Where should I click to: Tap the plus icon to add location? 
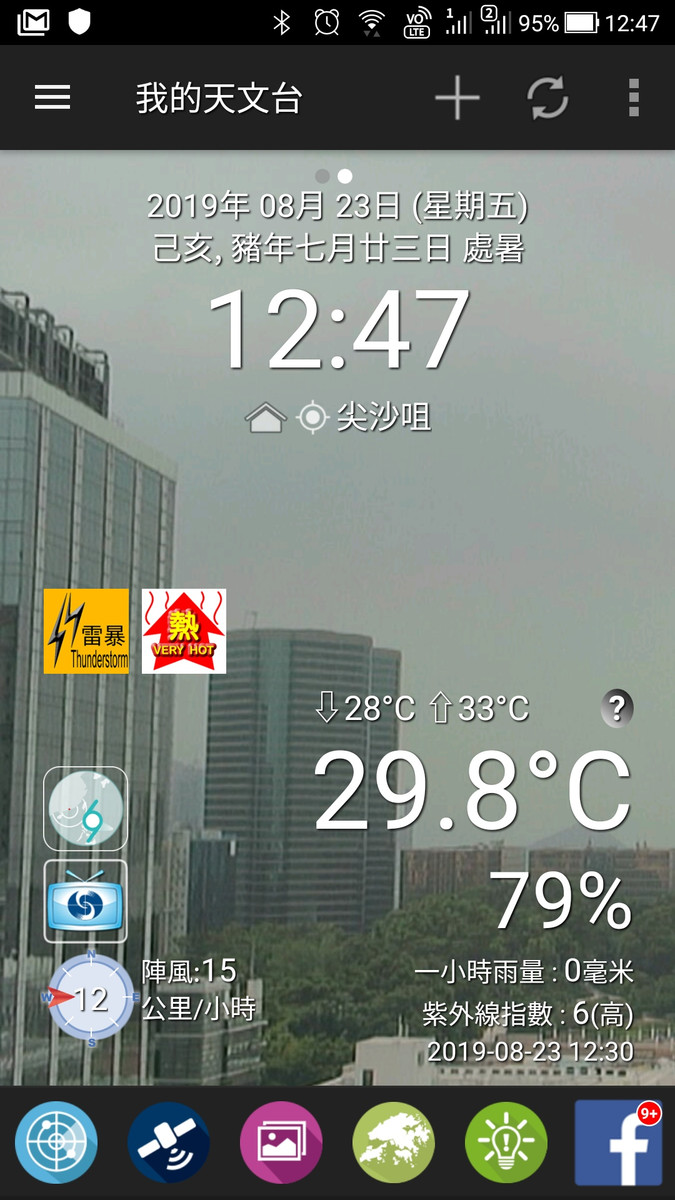[457, 98]
